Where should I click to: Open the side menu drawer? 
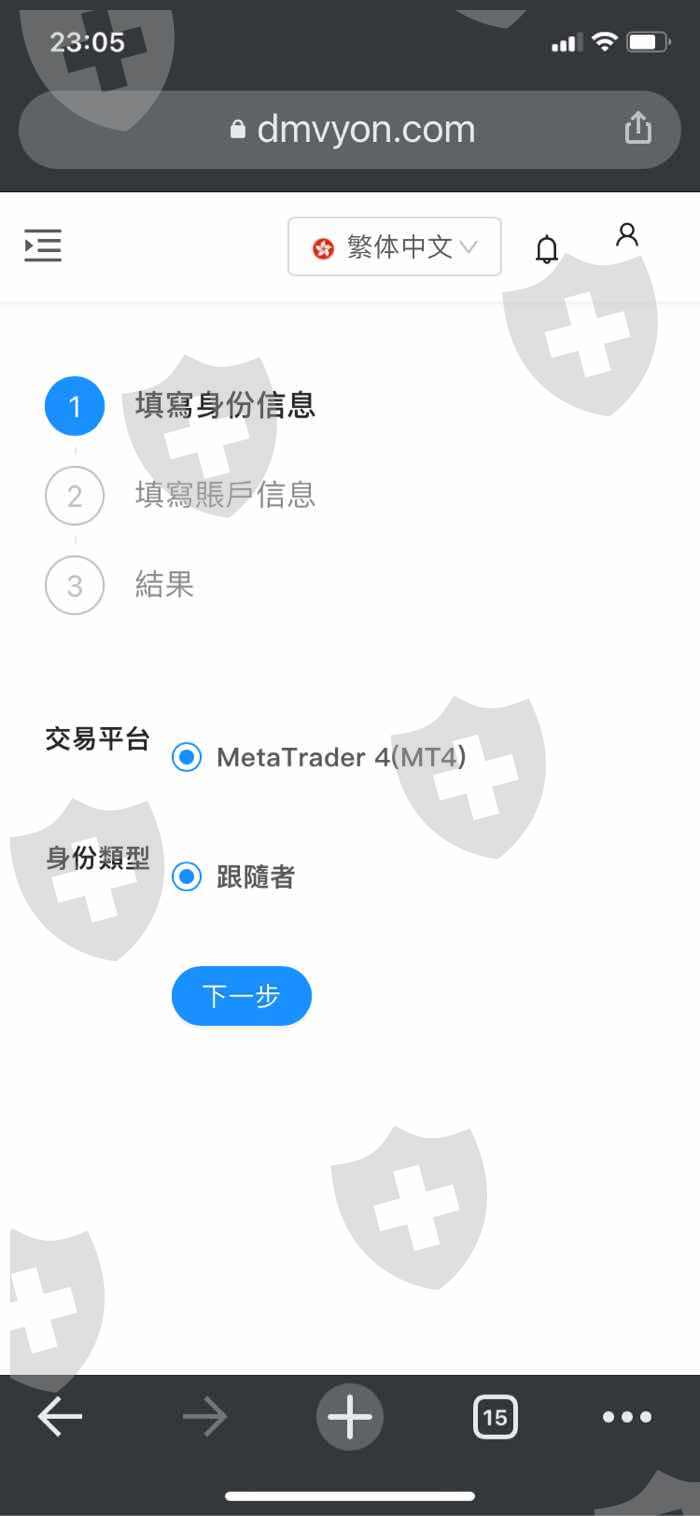point(43,245)
